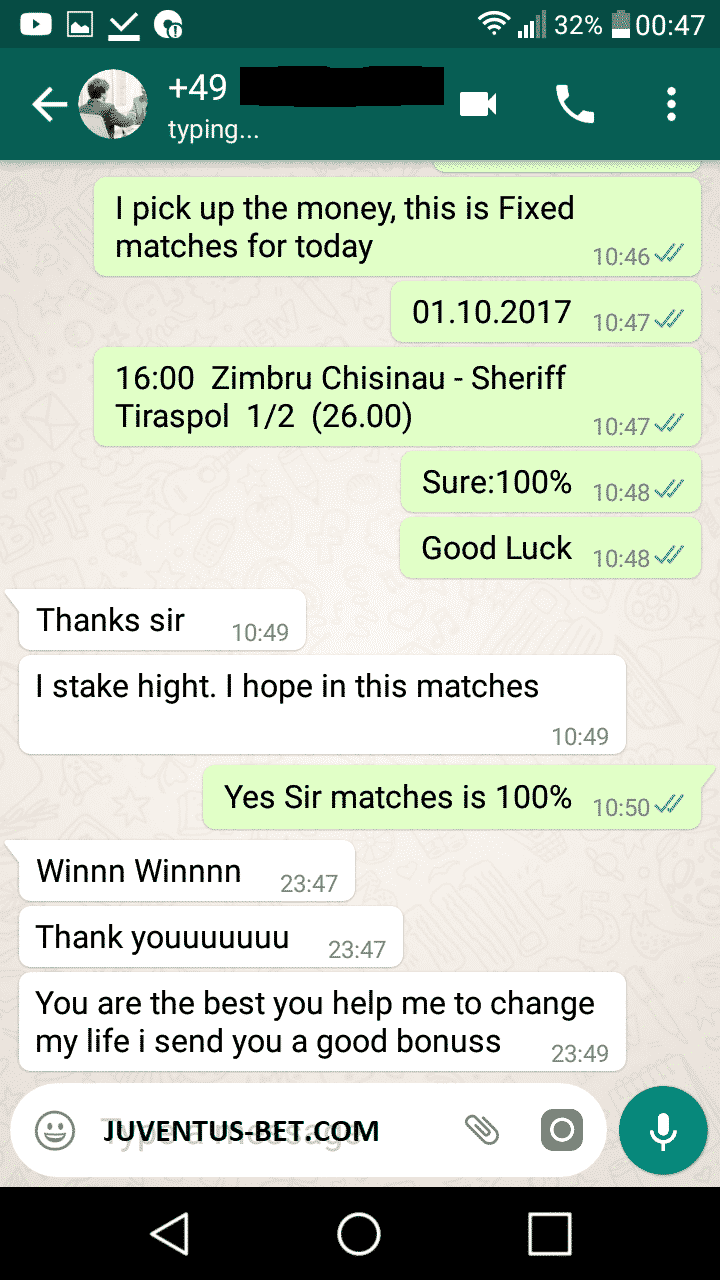Start a video call

point(478,104)
